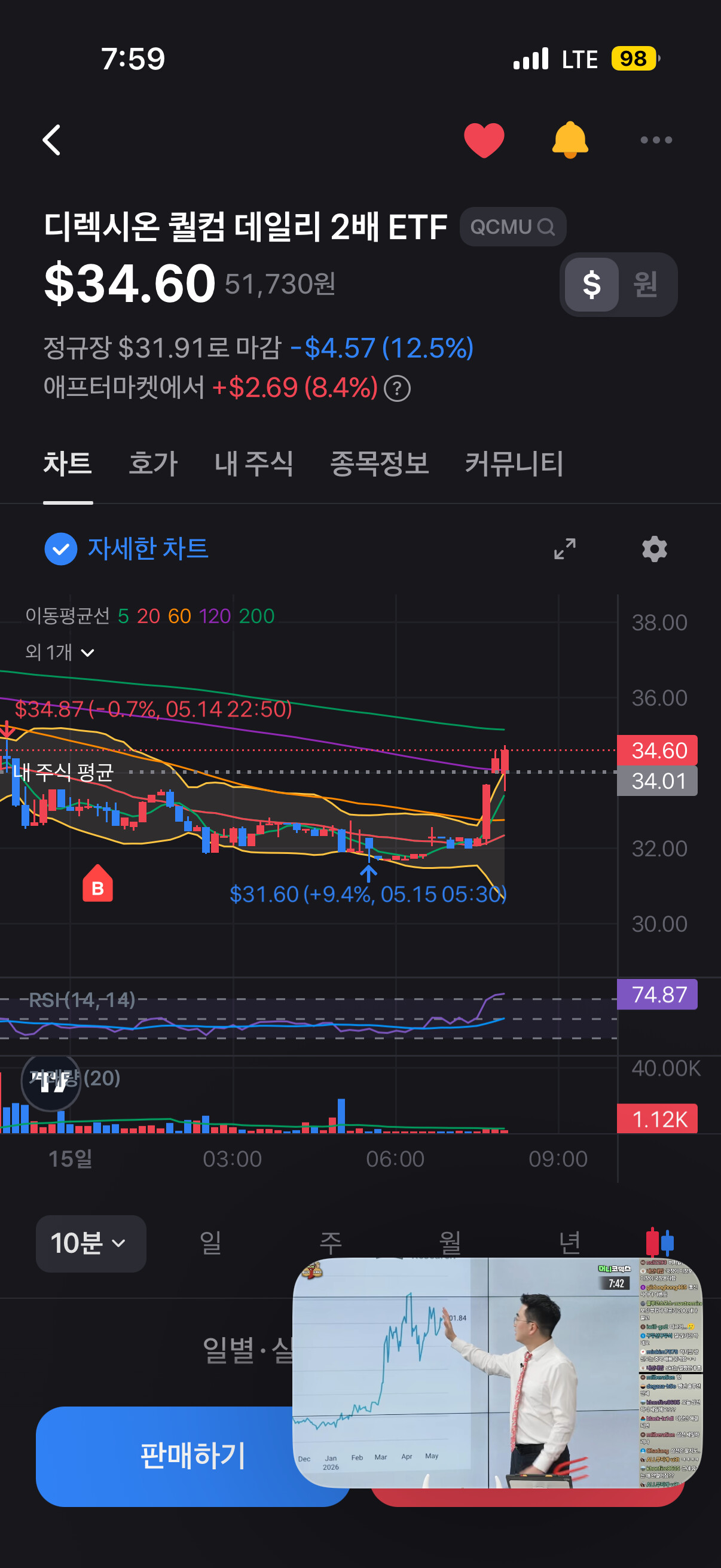The height and width of the screenshot is (1568, 721).
Task: Tap the QCMU ticker search chip
Action: [512, 227]
